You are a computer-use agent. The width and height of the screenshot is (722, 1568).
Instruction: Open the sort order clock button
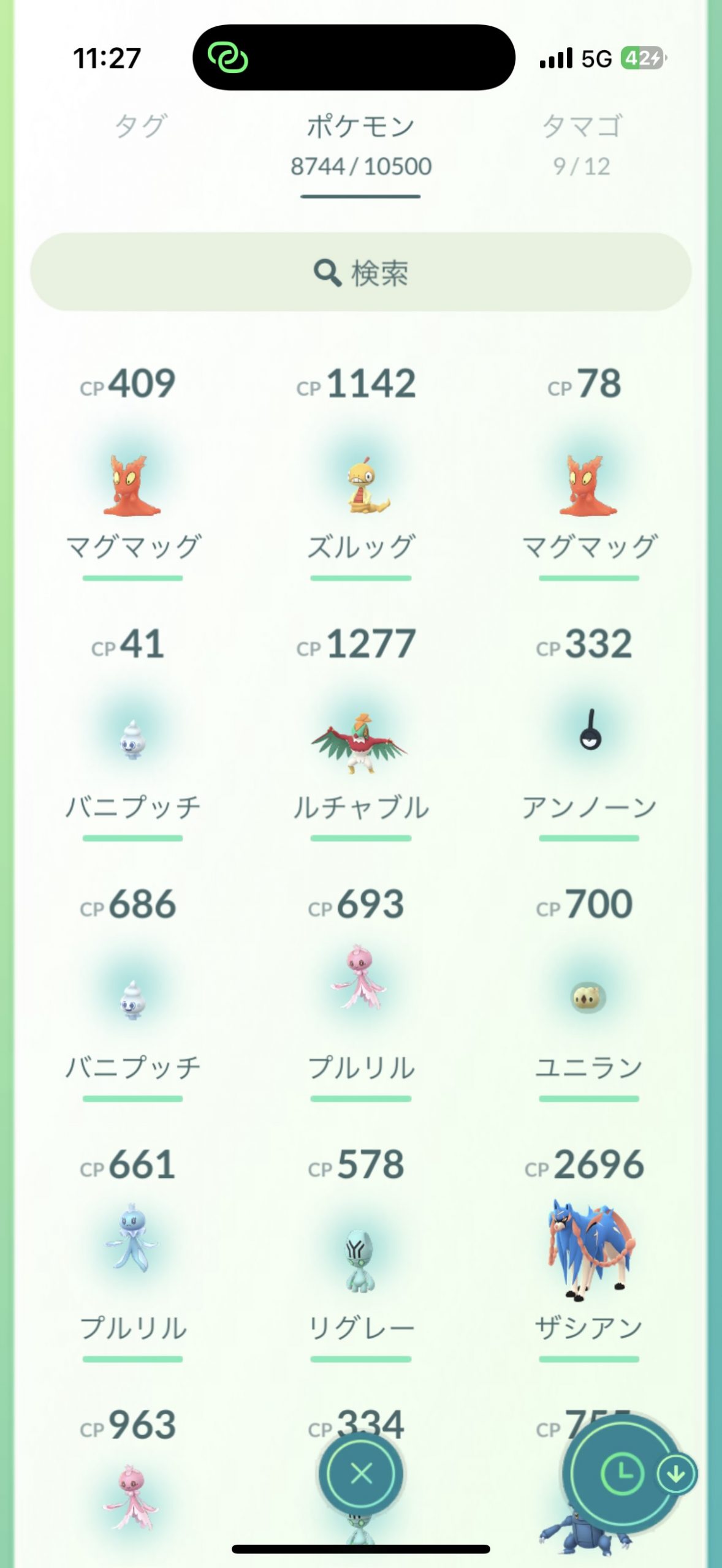622,1473
